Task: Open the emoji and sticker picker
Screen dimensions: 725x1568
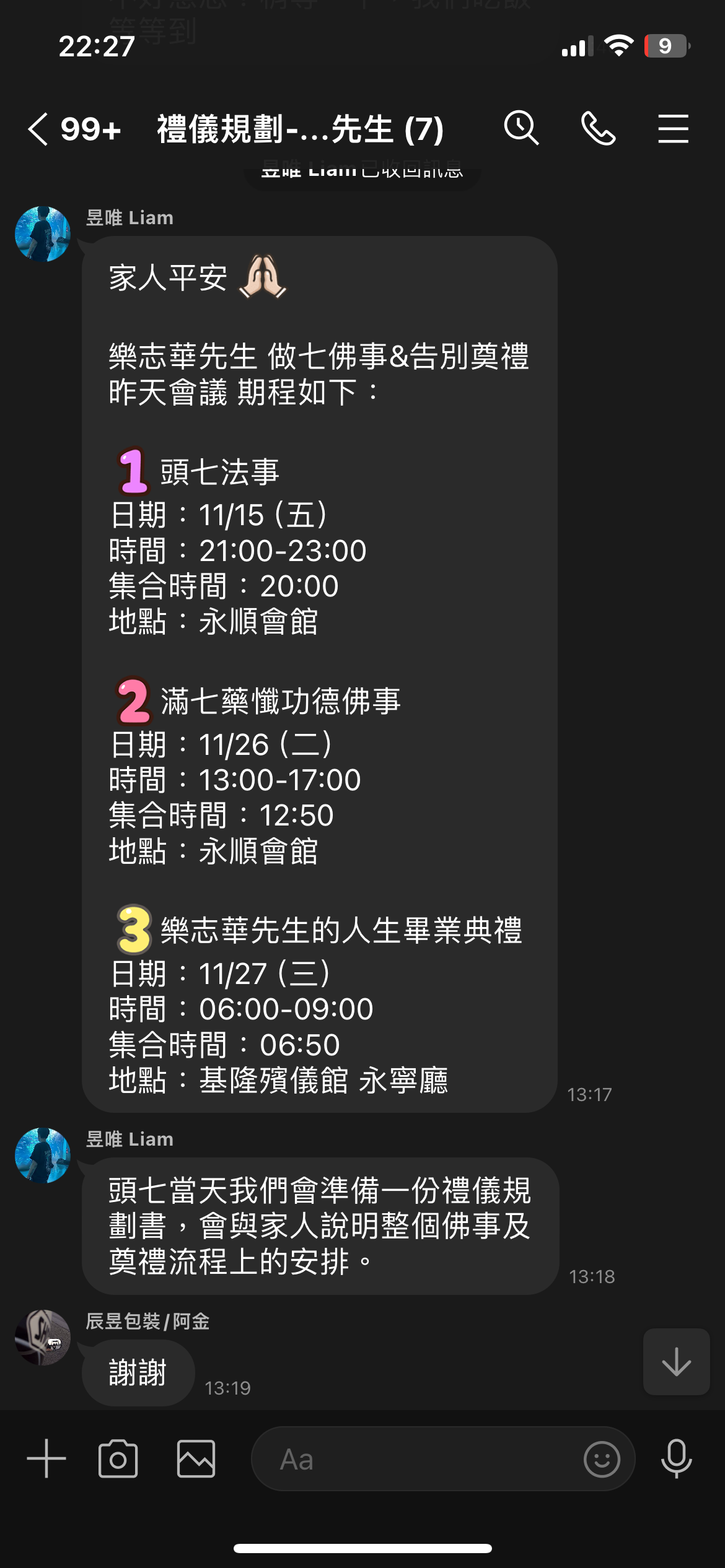Action: click(602, 1459)
